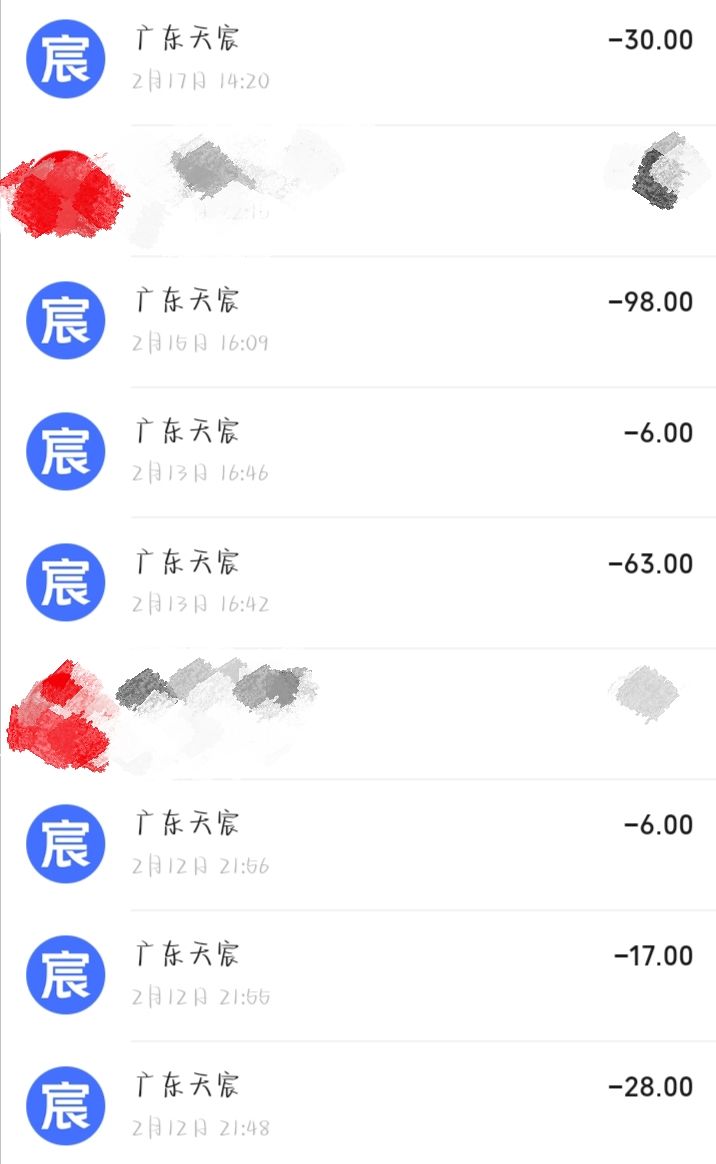Open the -98.00 transaction from 2月15日 16:09
This screenshot has height=1164, width=716.
click(358, 321)
